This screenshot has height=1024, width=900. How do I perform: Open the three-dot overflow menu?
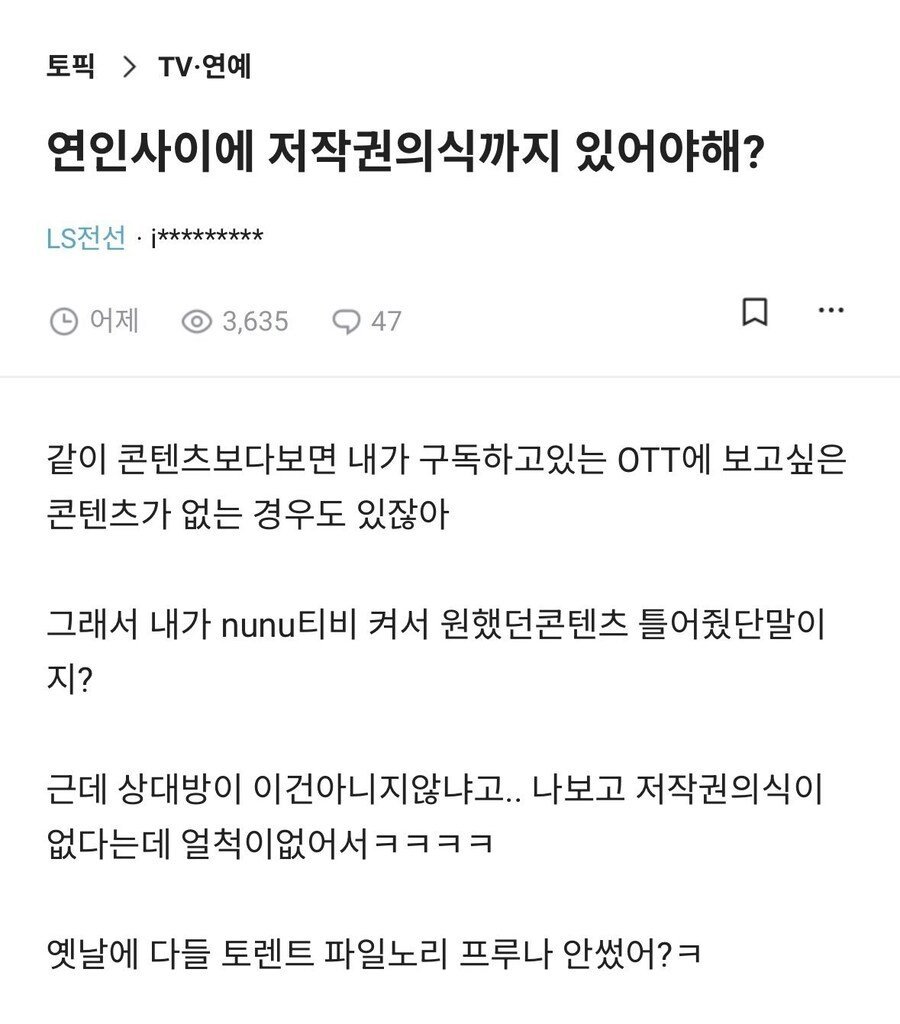831,311
